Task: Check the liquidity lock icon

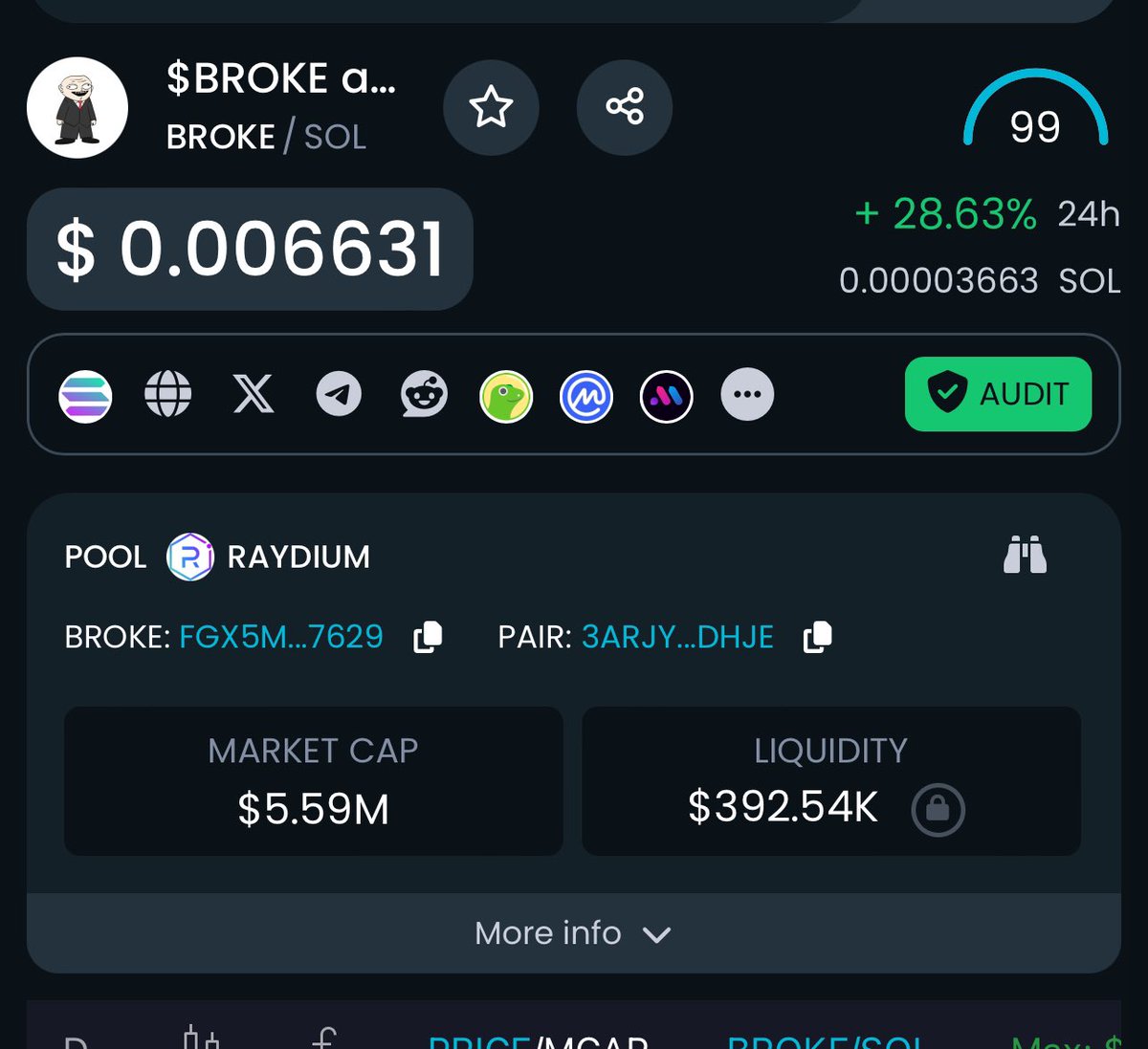Action: click(x=938, y=809)
